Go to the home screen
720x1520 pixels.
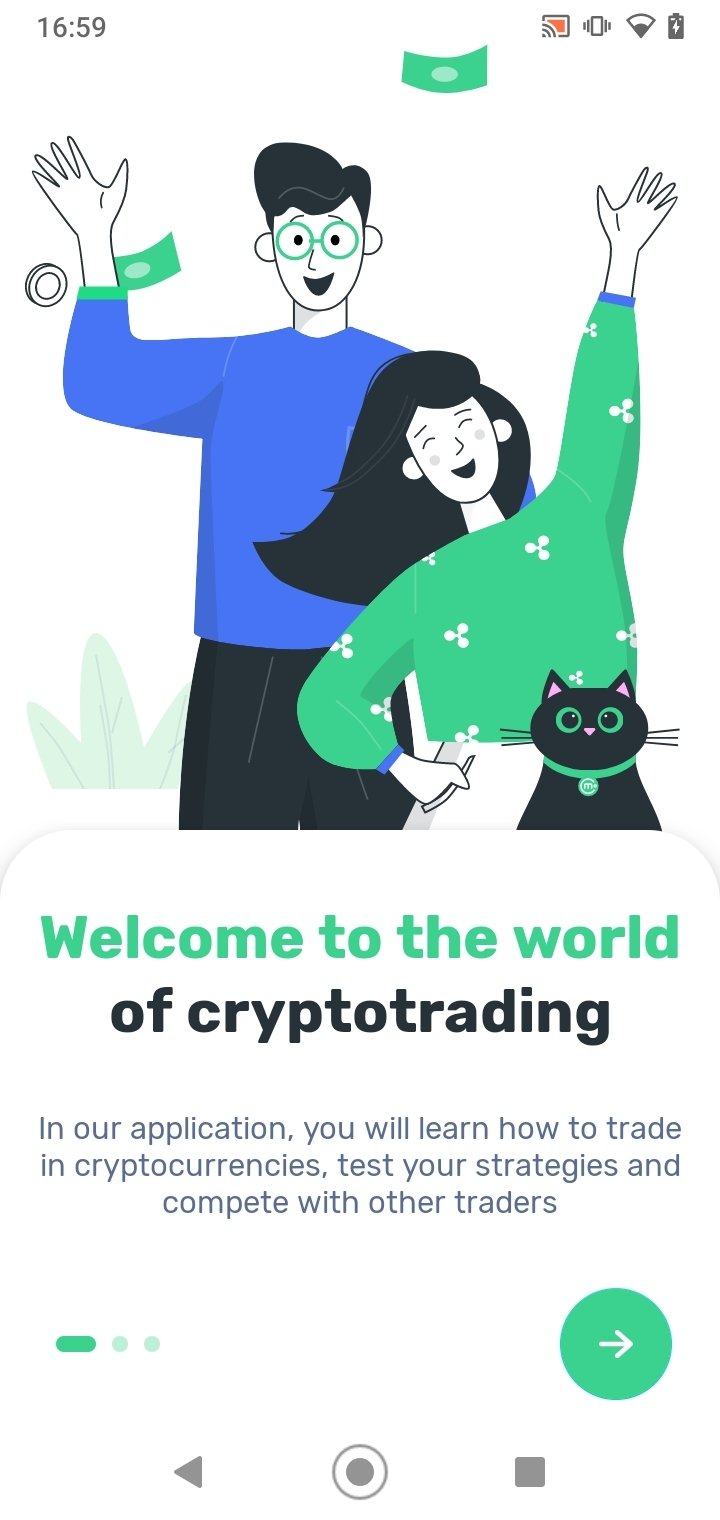(x=360, y=1472)
